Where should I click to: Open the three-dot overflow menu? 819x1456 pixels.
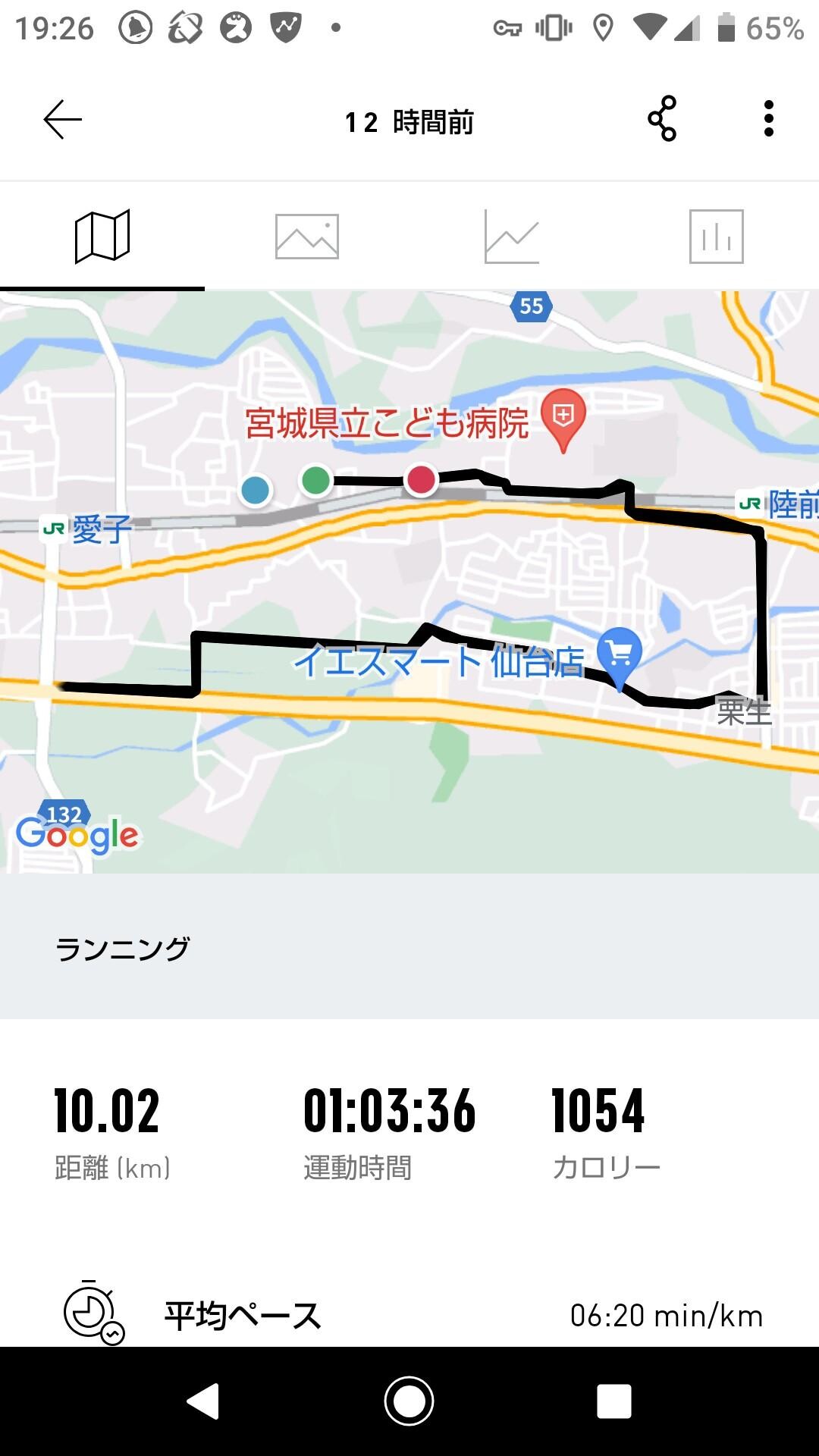click(x=769, y=120)
